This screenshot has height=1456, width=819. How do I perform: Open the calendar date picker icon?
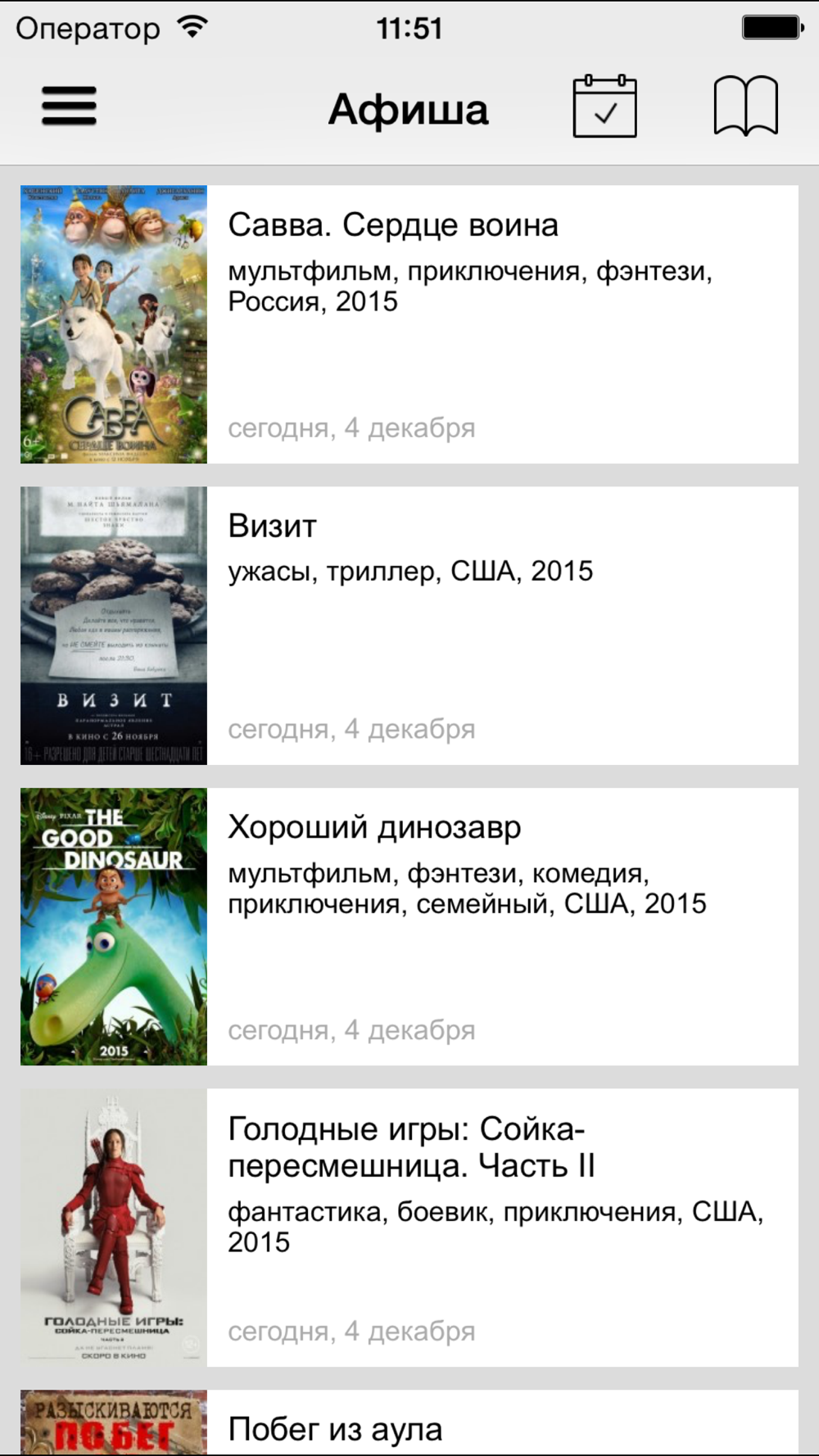(x=604, y=106)
